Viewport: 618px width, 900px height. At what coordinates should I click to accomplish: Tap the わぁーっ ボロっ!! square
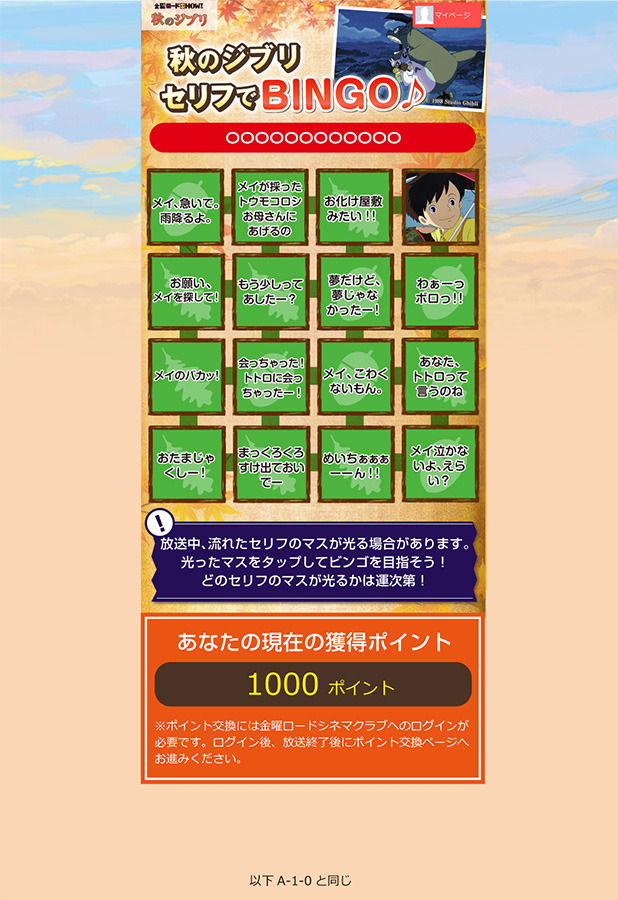click(441, 291)
